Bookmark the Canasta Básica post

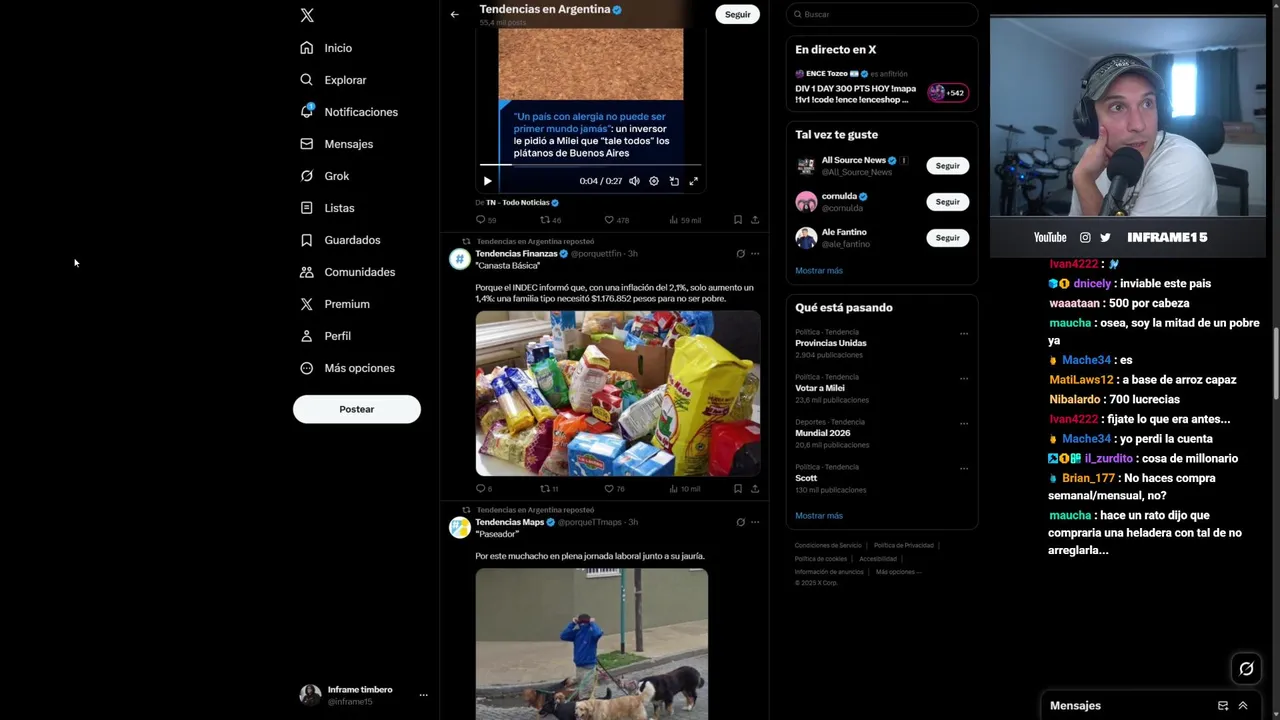[x=737, y=489]
